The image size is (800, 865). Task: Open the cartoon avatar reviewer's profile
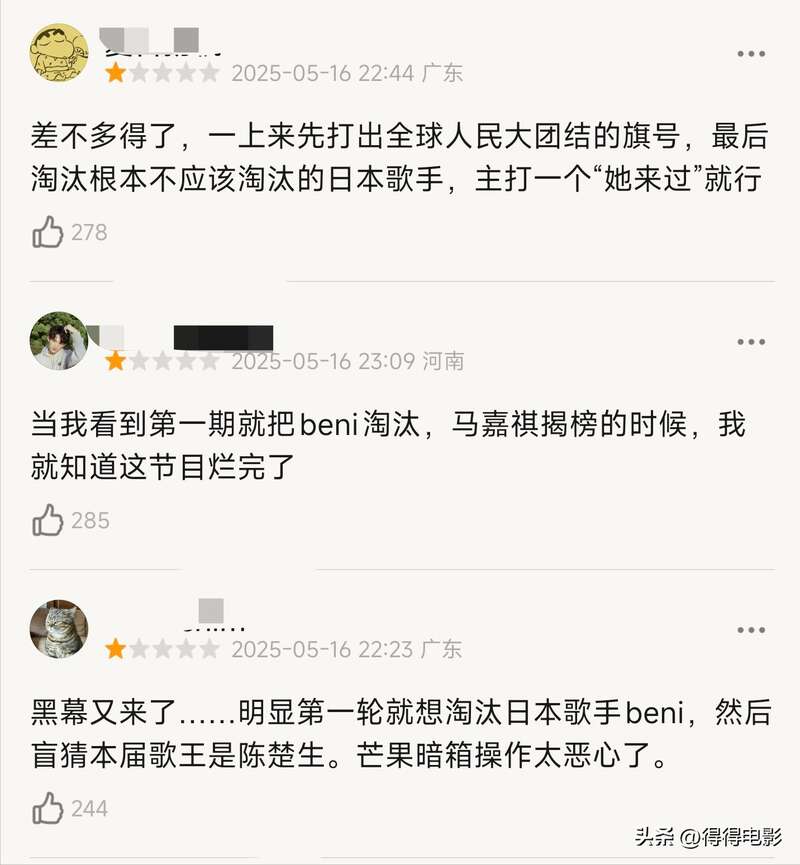pyautogui.click(x=59, y=52)
